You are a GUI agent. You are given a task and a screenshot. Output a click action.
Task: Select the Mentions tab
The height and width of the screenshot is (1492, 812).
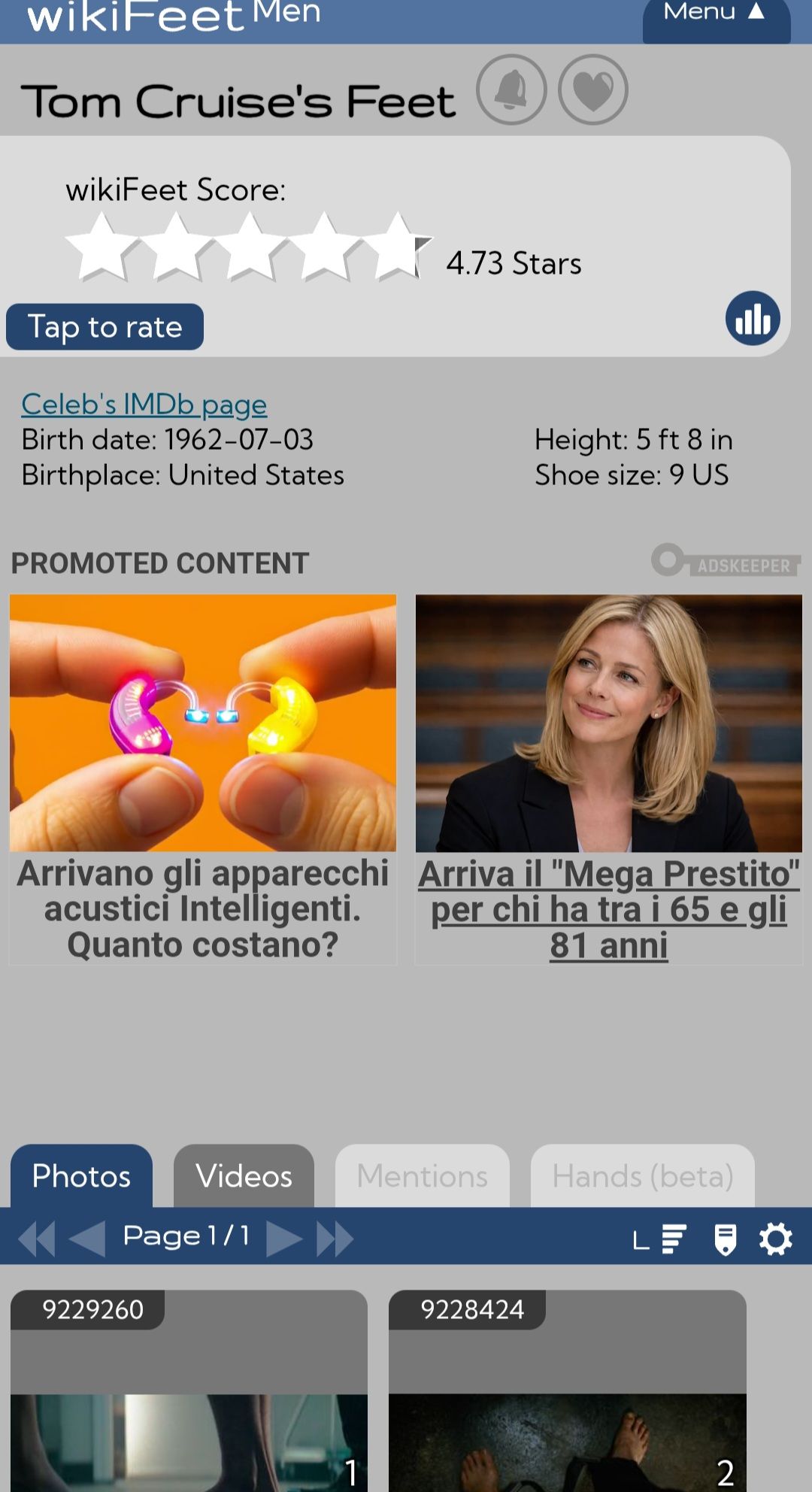[x=422, y=1176]
